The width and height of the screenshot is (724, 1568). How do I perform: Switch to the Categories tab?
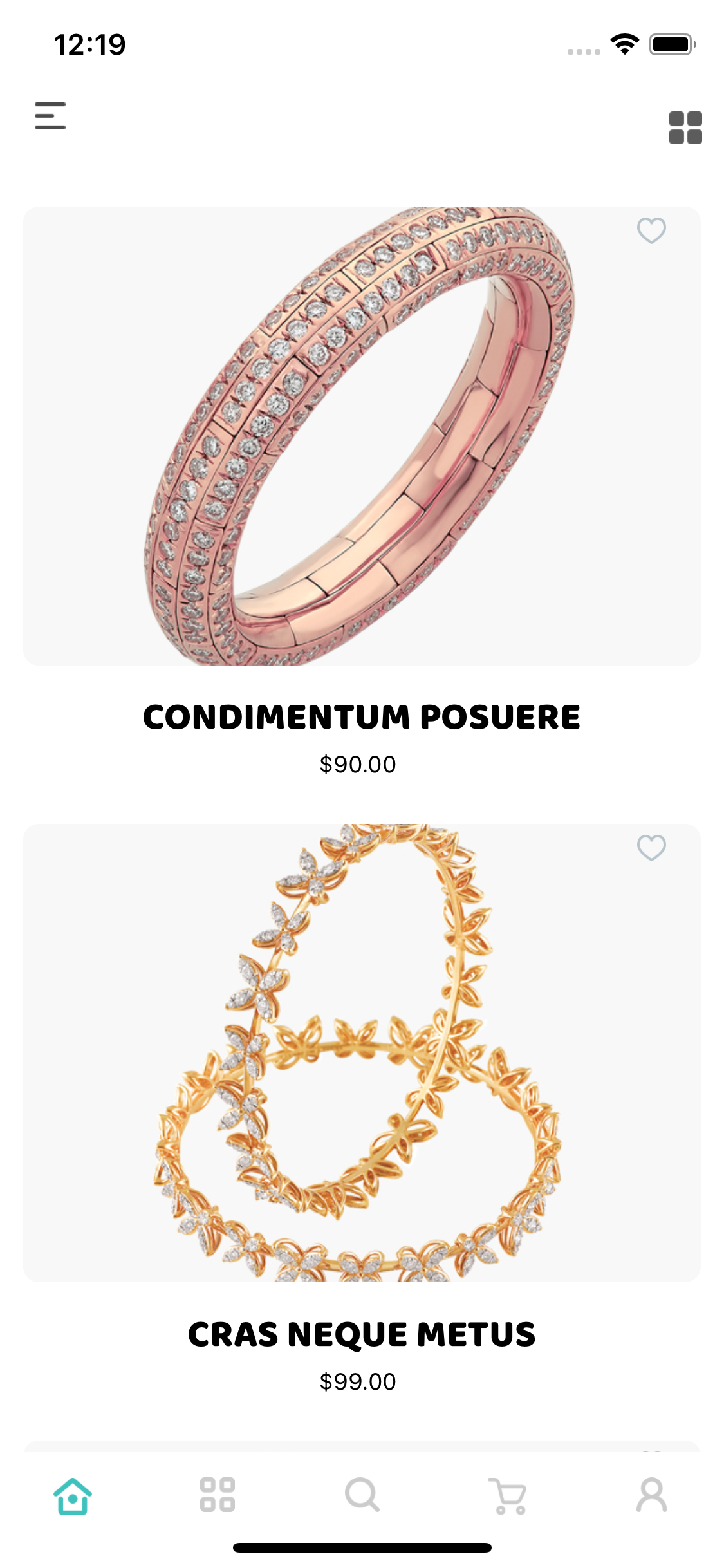point(218,1495)
